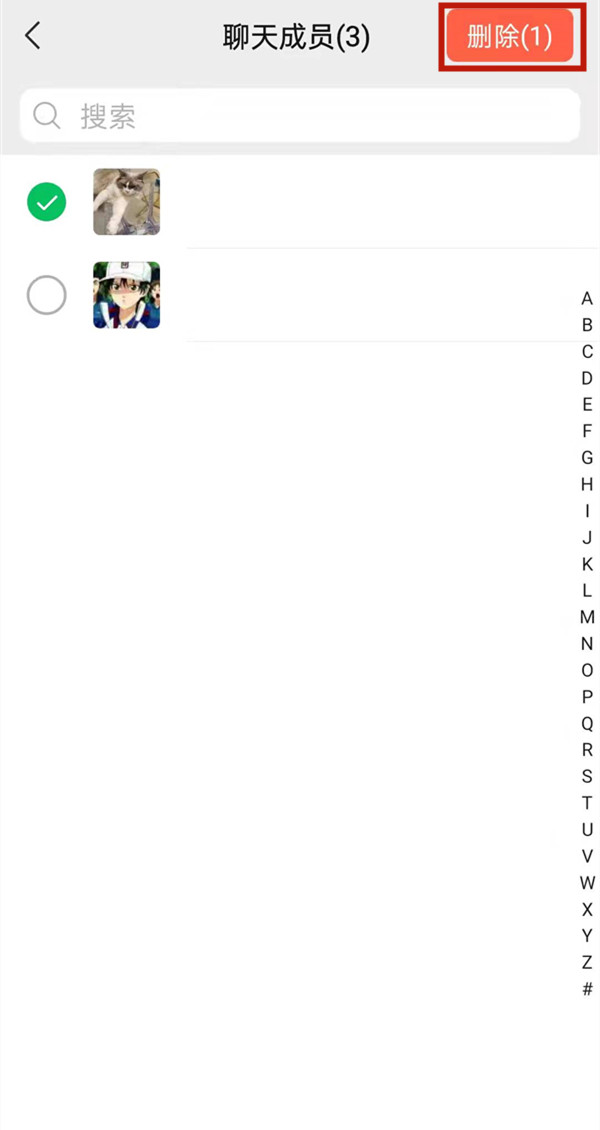This screenshot has width=600, height=1130.
Task: Open the 搜索 search field
Action: [300, 116]
